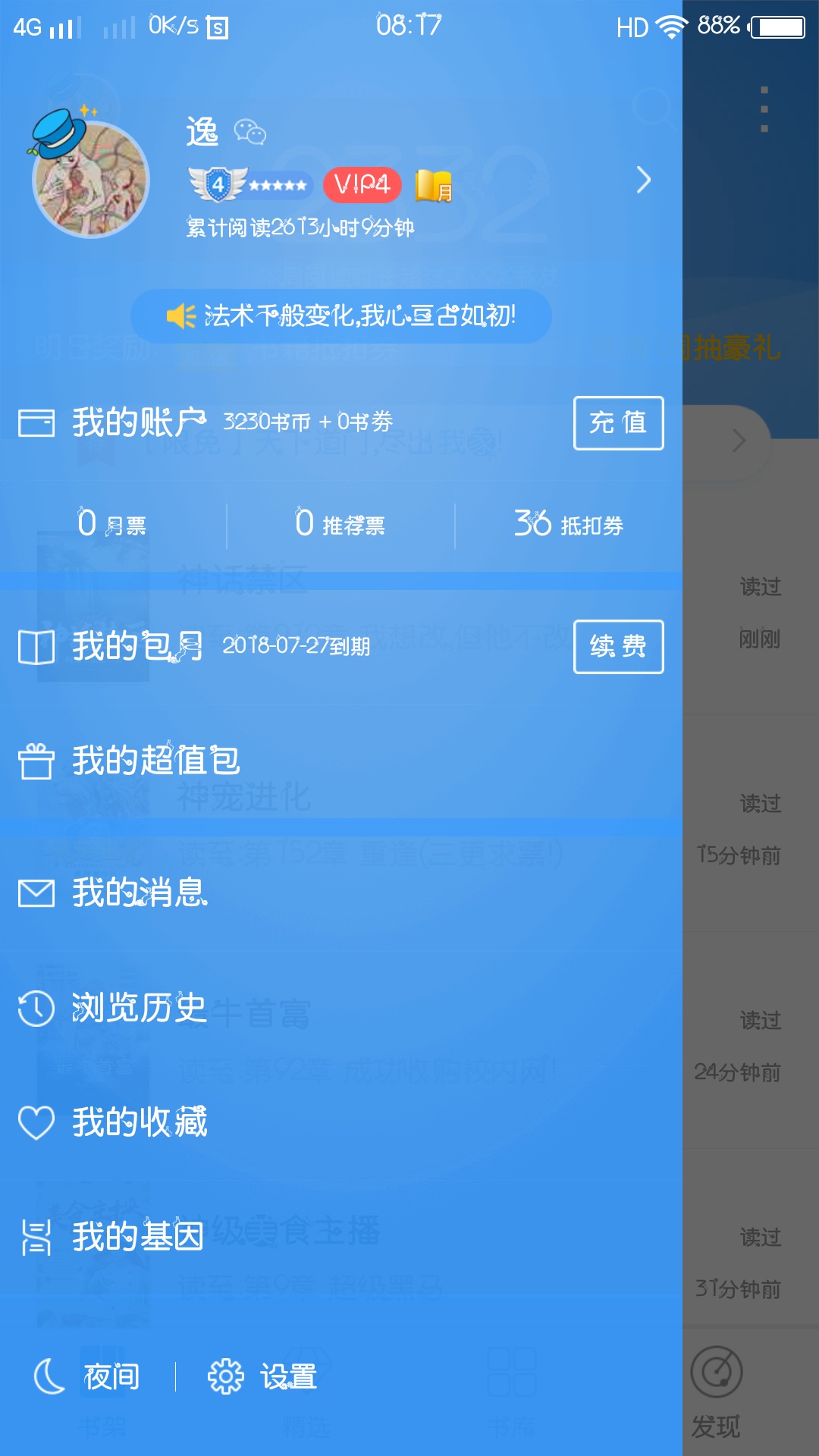This screenshot has height=1456, width=819.
Task: Open 我的收藏 favorites
Action: tap(140, 1122)
